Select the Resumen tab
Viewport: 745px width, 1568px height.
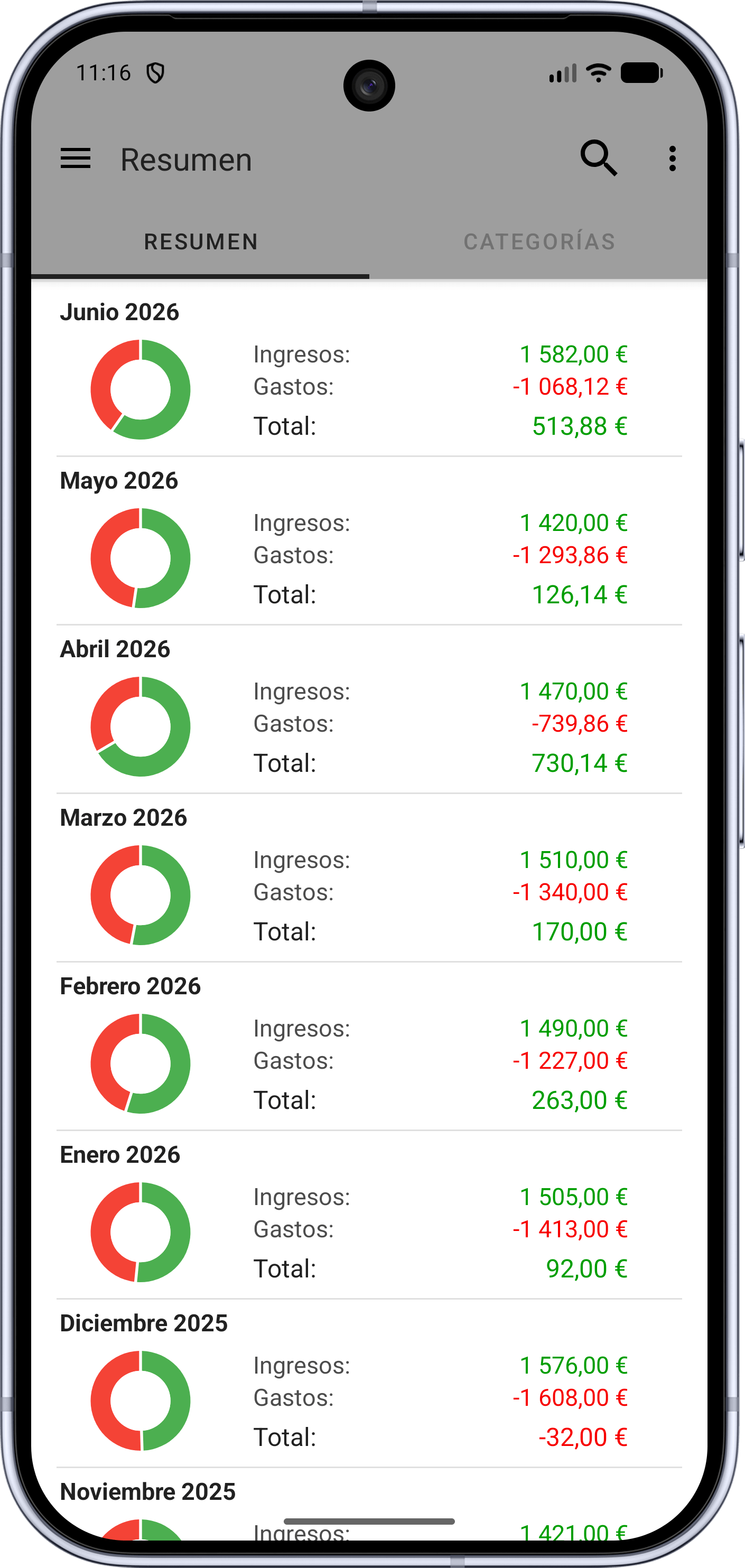(200, 241)
